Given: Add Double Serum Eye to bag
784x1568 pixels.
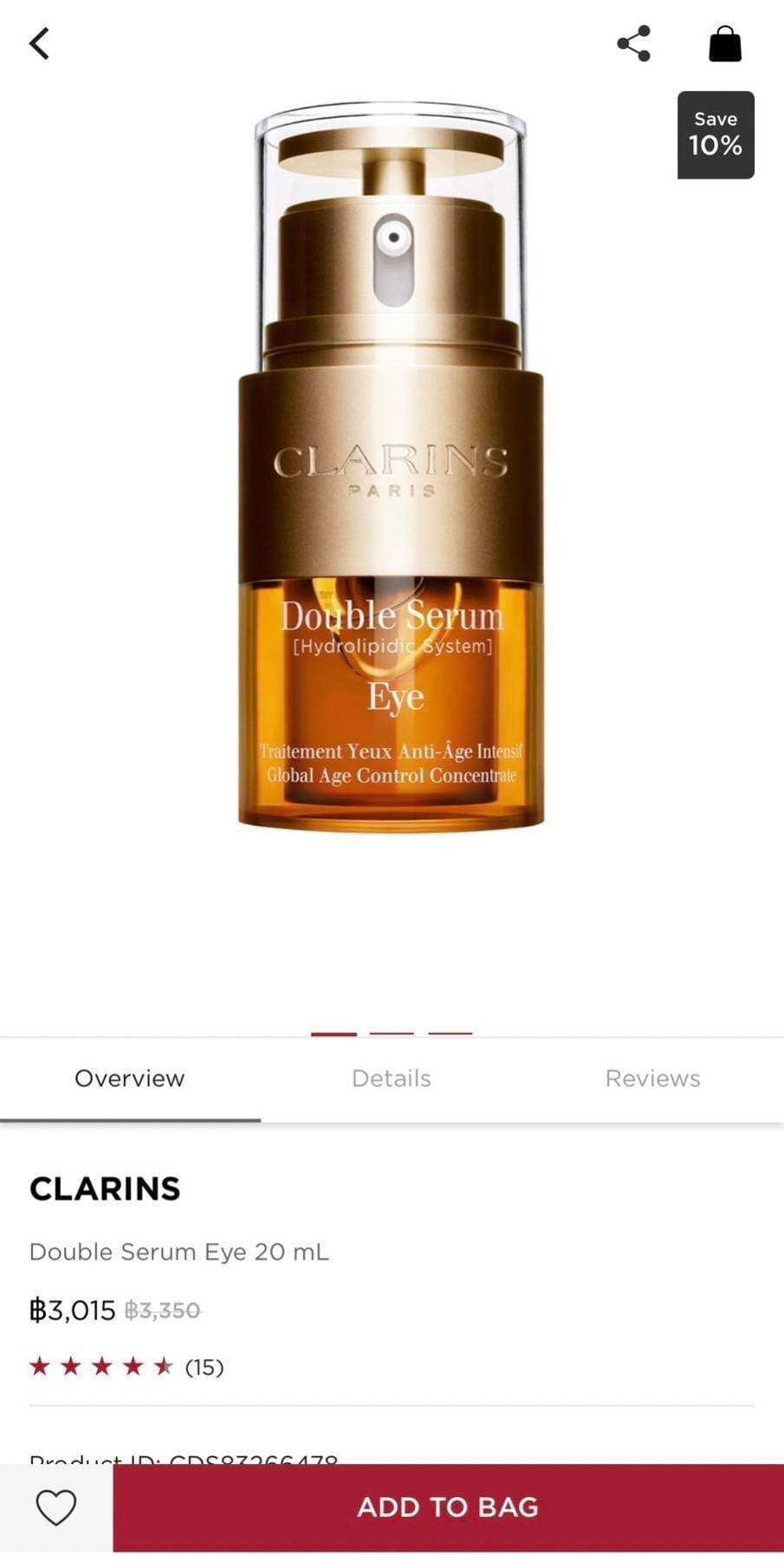Looking at the screenshot, I should tap(448, 1507).
